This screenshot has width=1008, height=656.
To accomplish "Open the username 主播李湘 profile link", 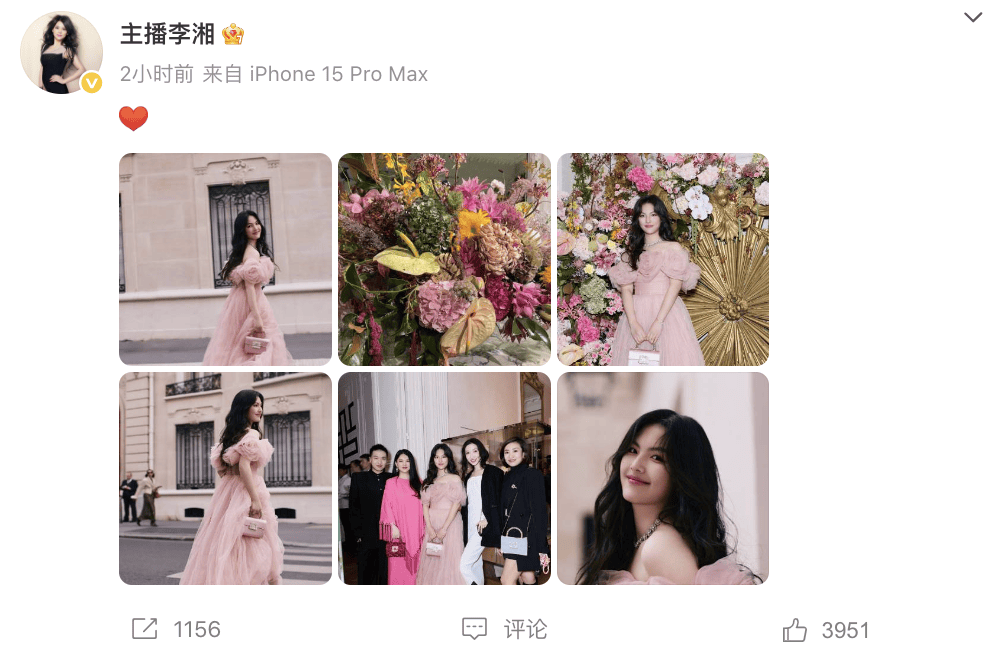I will pyautogui.click(x=167, y=34).
